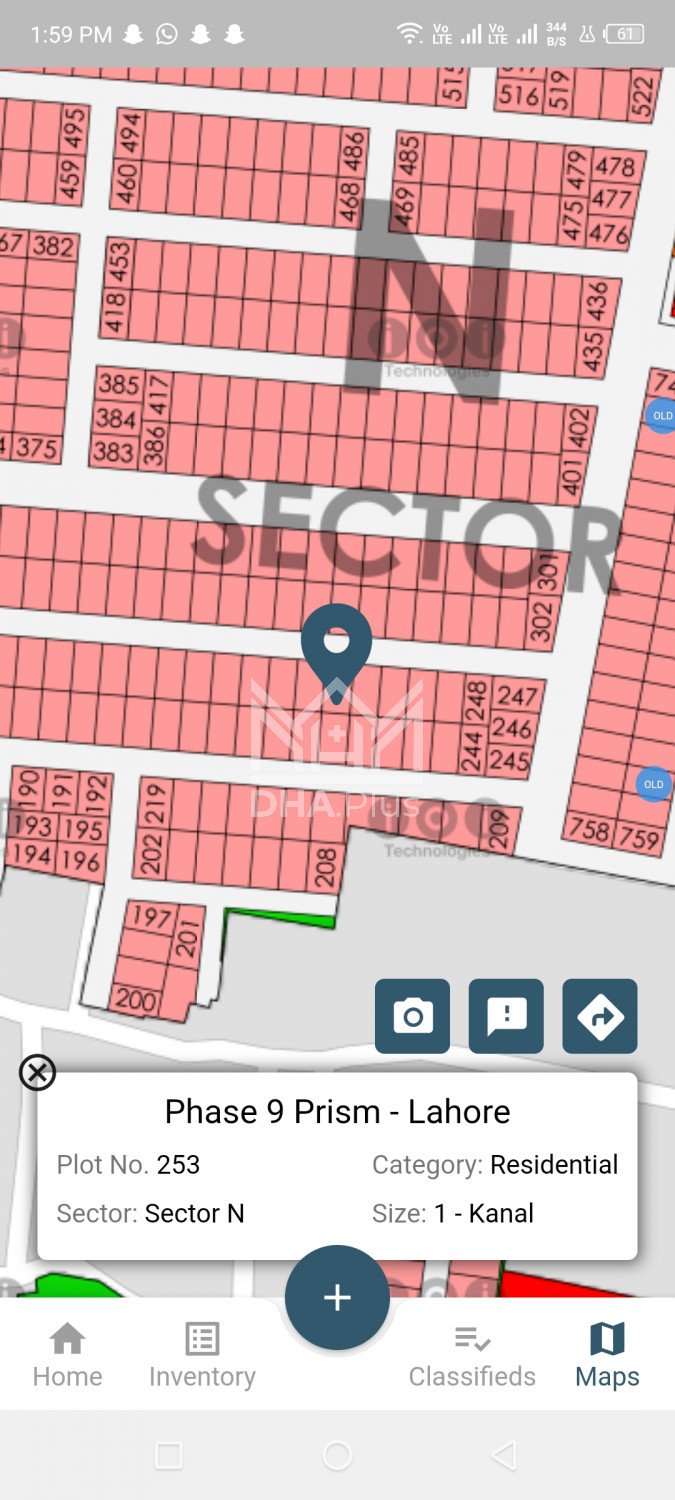Viewport: 675px width, 1500px height.
Task: Get directions to plot 253
Action: 600,1016
